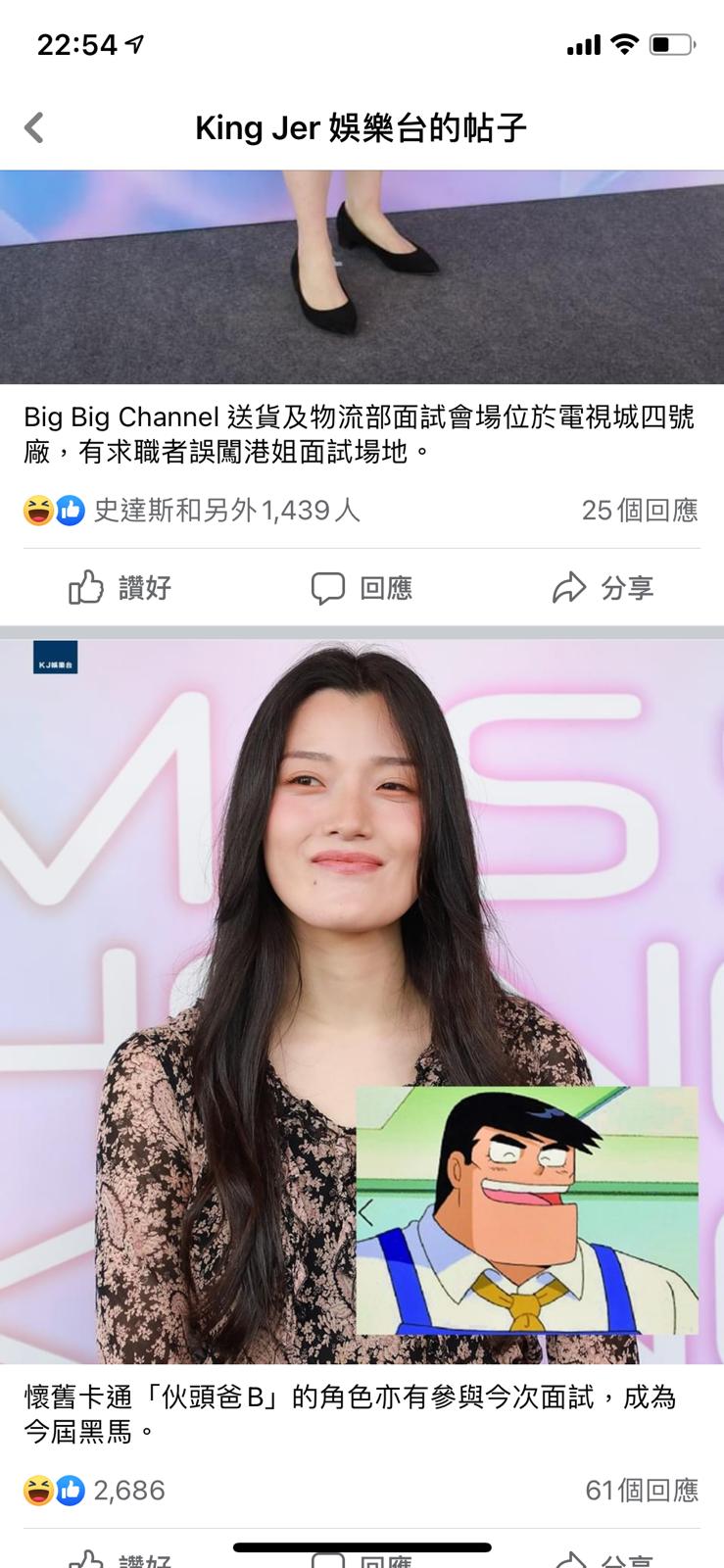Viewport: 724px width, 1568px height.
Task: Go back from King Jer 娛樂台 posts
Action: pyautogui.click(x=34, y=127)
